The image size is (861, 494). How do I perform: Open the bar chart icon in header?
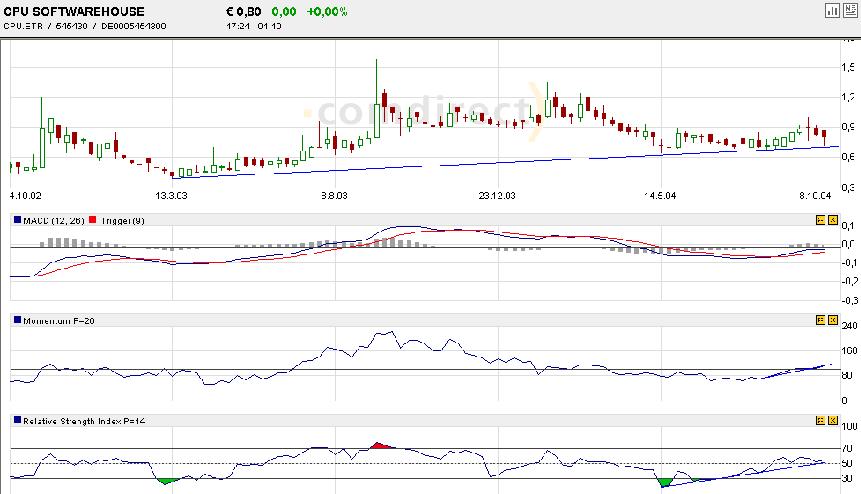[831, 10]
